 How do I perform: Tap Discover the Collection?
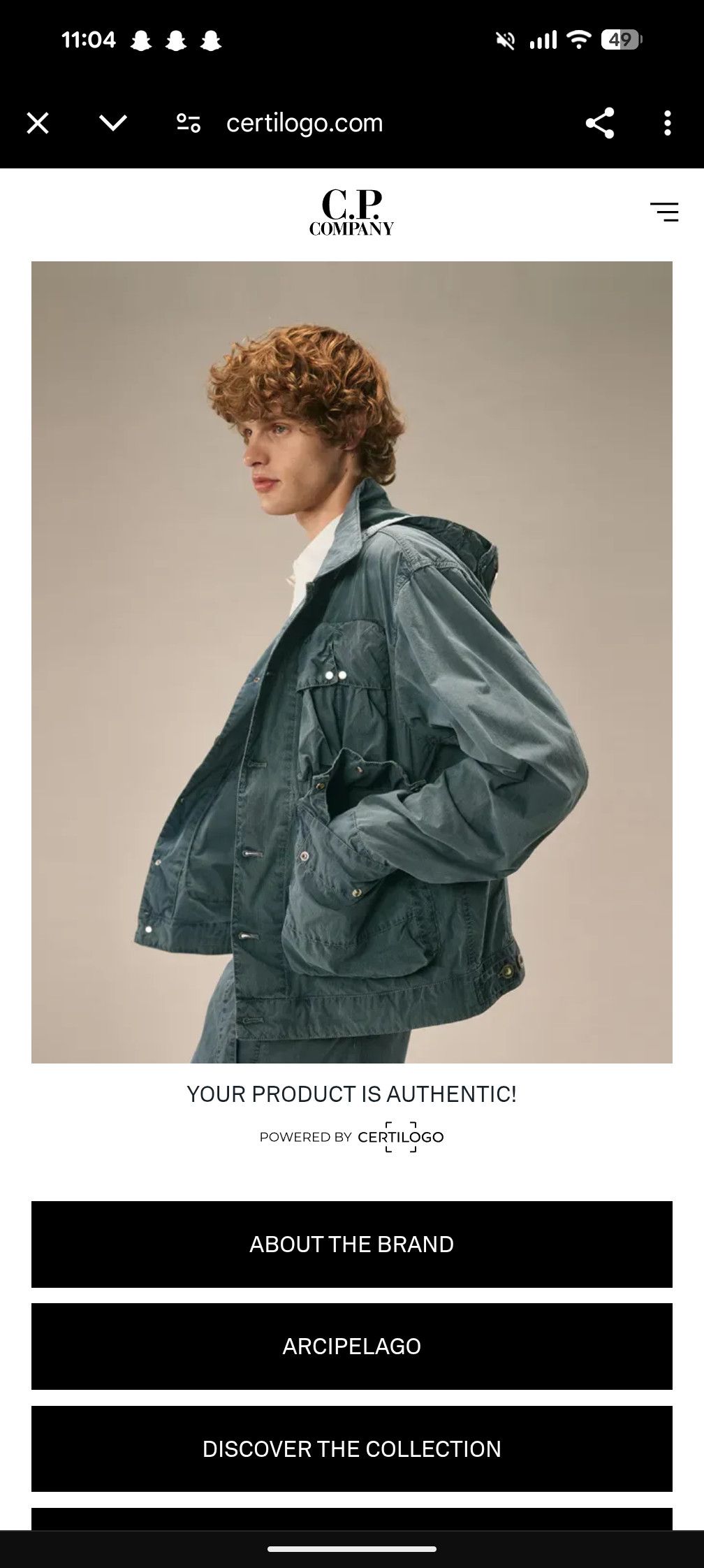[x=352, y=1449]
